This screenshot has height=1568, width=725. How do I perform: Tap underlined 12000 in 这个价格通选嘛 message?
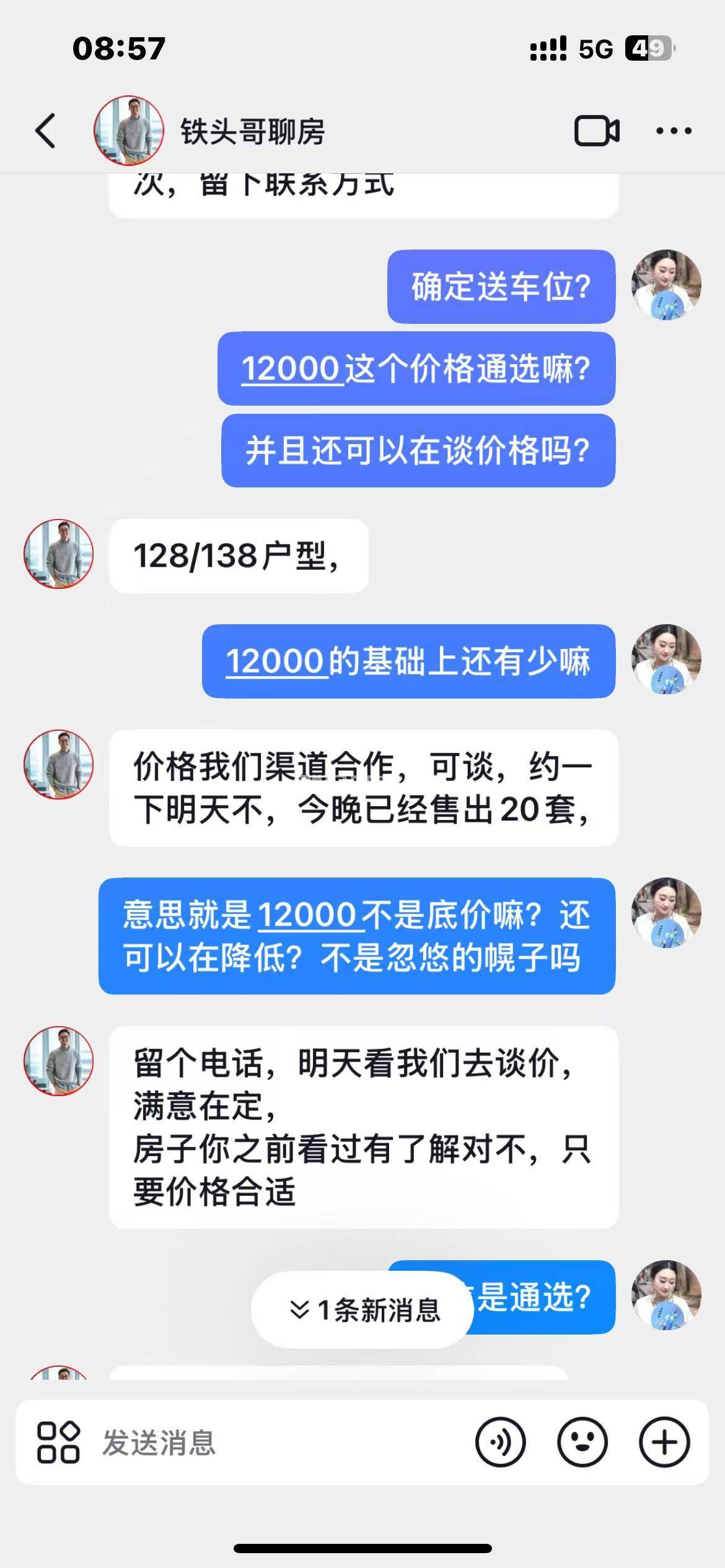pyautogui.click(x=291, y=369)
